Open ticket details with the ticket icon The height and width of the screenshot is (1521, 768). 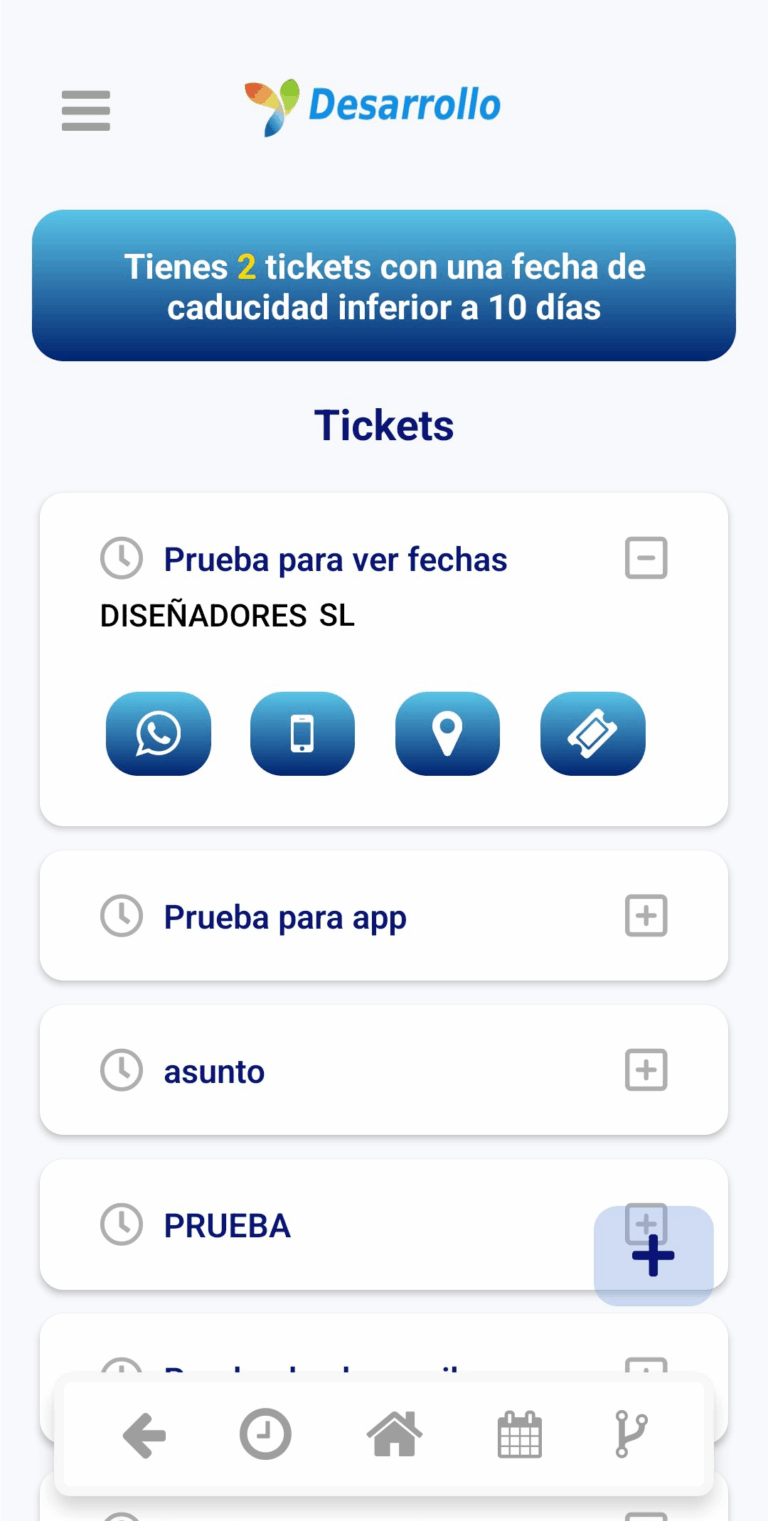593,734
